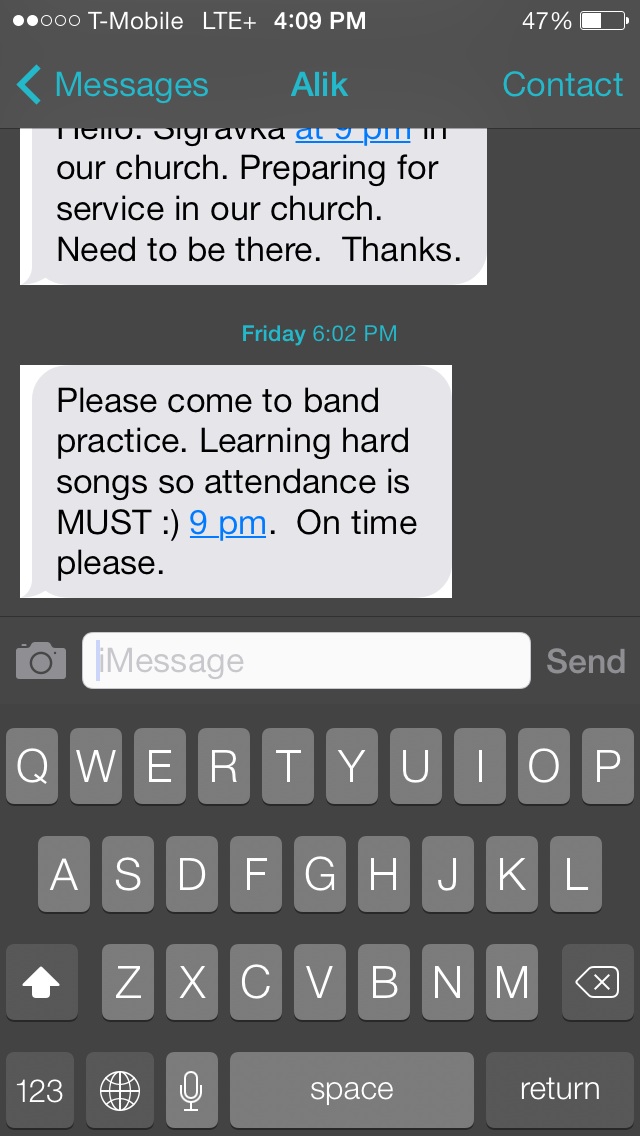Send the message

585,661
